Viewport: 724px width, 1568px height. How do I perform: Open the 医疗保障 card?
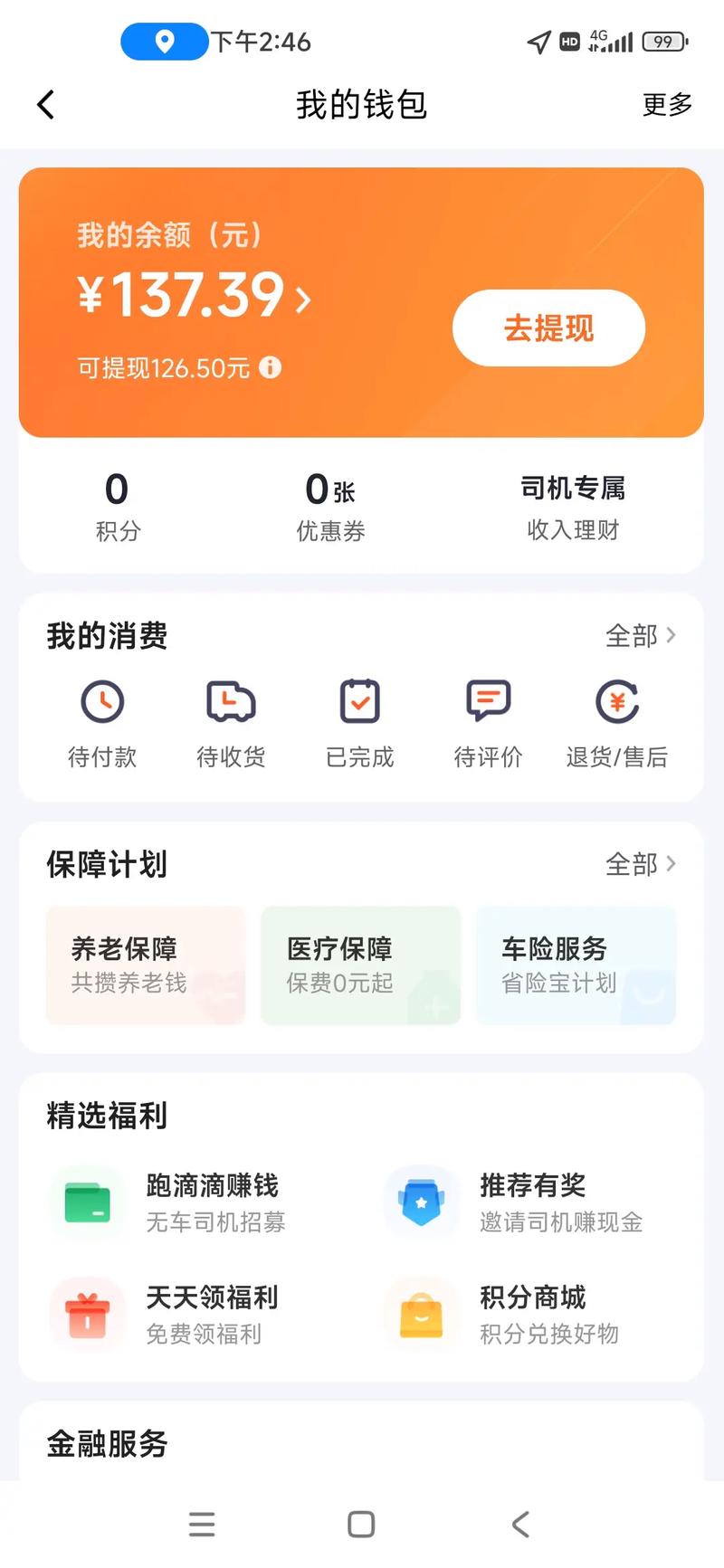[360, 965]
